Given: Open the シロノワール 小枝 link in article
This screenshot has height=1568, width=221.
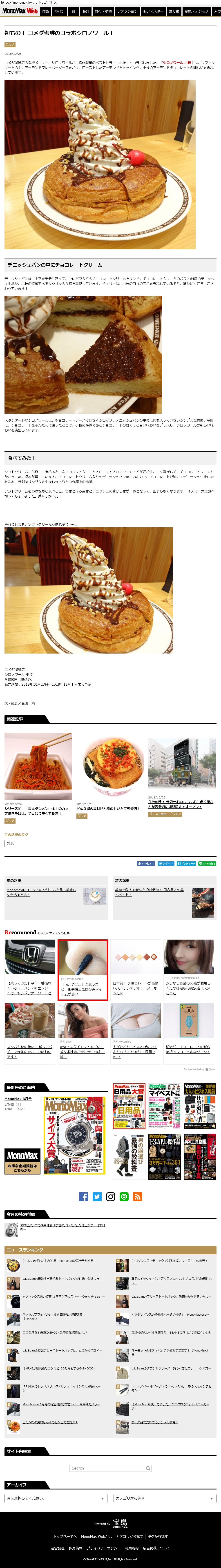Looking at the screenshot, I should tap(177, 62).
